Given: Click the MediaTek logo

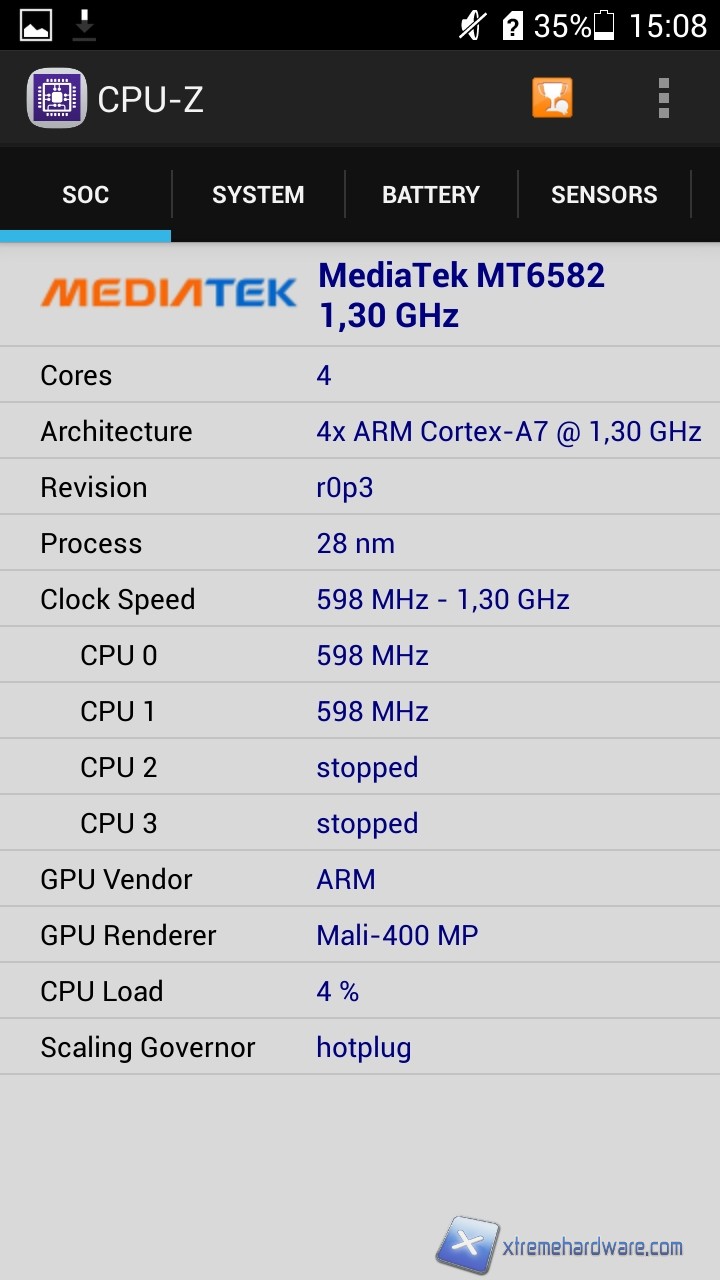Looking at the screenshot, I should [168, 291].
